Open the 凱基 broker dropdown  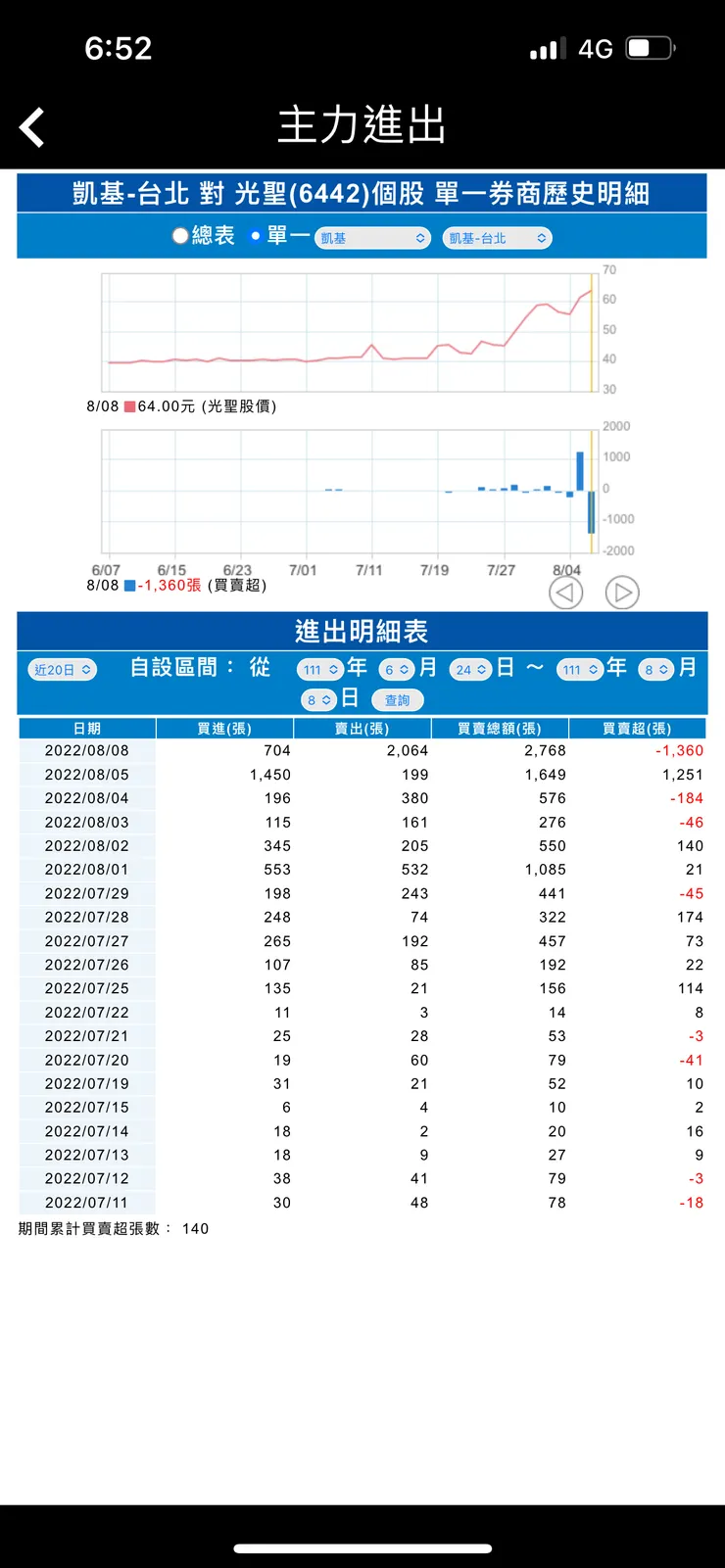(372, 238)
